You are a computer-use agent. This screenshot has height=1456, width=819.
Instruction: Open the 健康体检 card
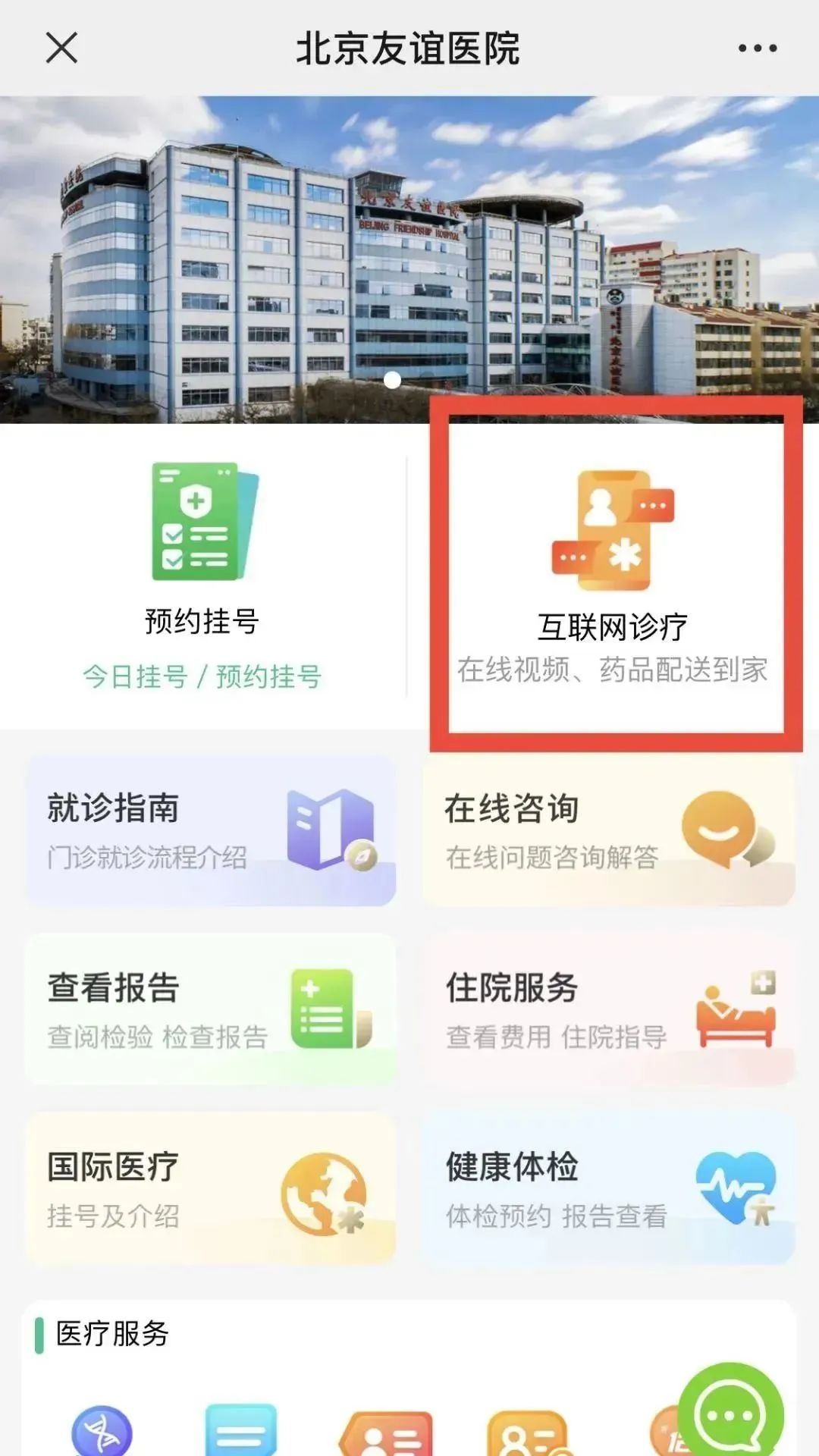point(608,1188)
